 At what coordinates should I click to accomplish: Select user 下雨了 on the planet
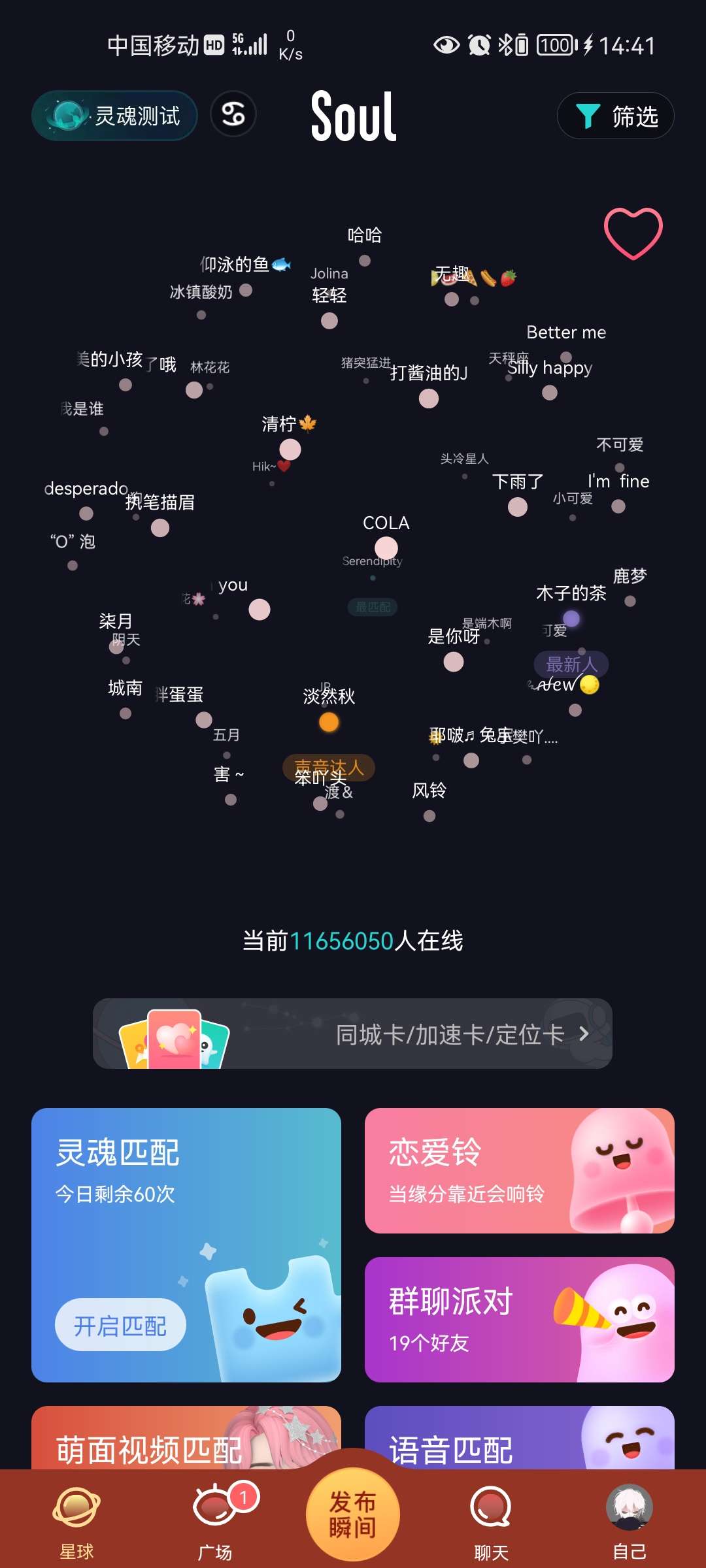(518, 506)
